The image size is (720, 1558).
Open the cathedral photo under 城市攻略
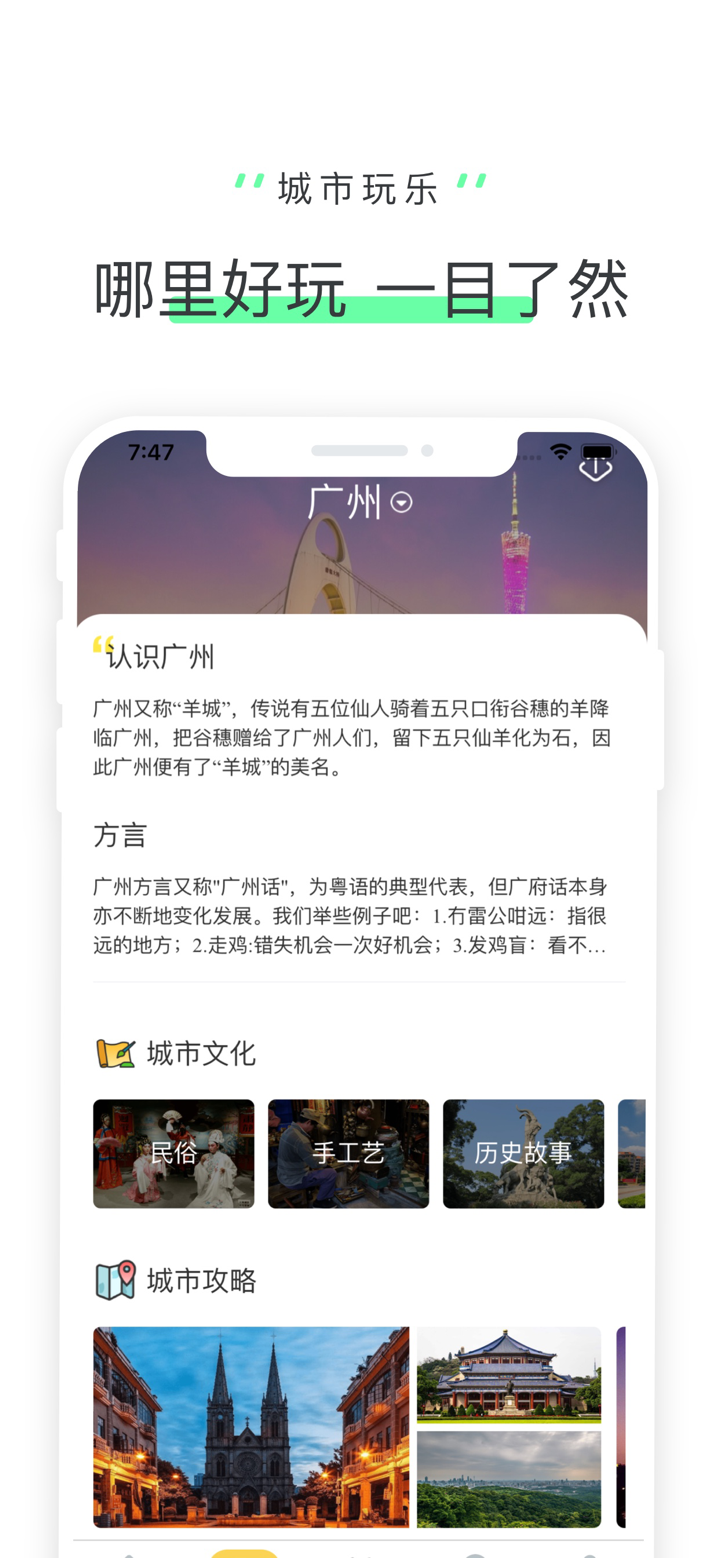(x=250, y=1427)
